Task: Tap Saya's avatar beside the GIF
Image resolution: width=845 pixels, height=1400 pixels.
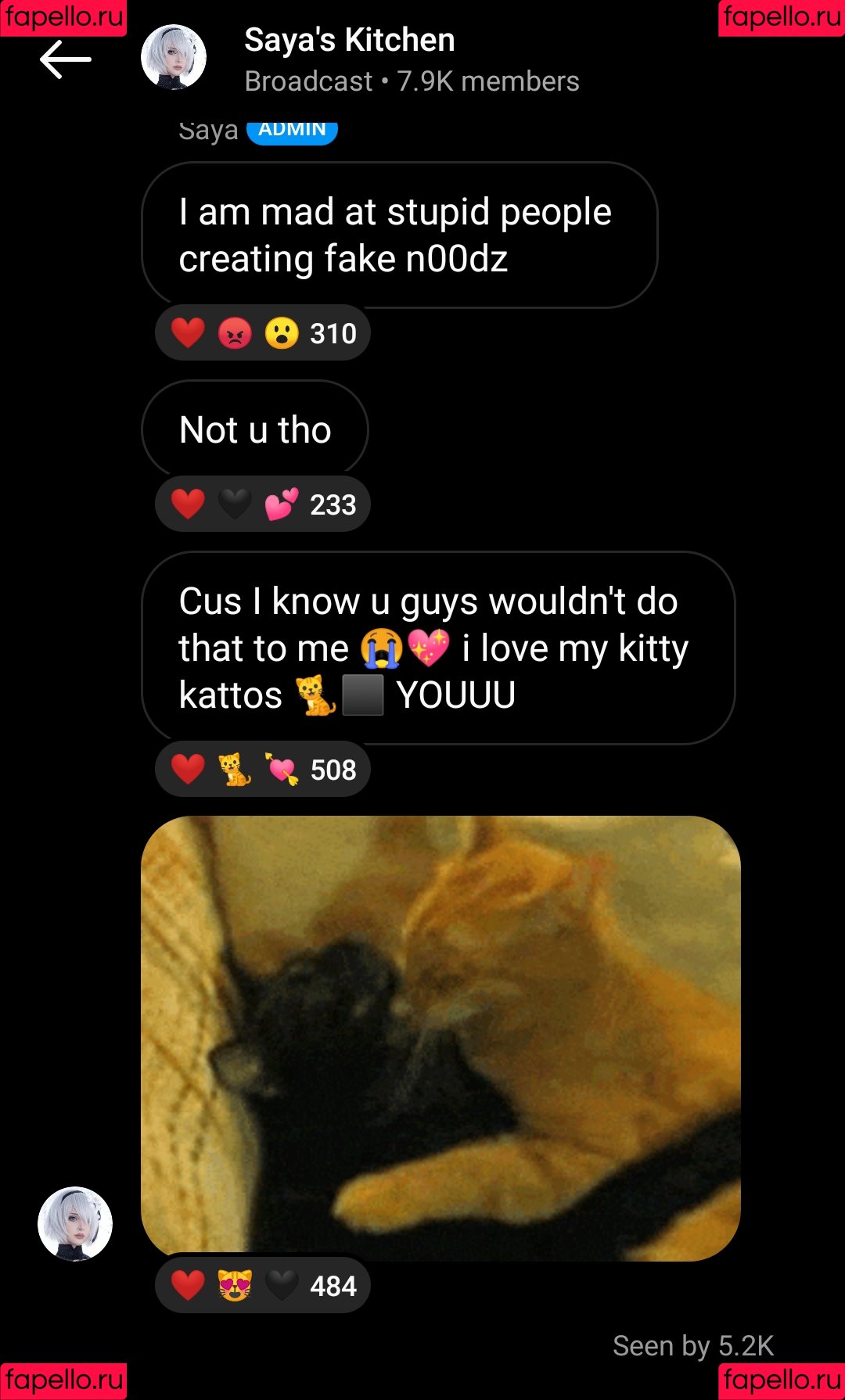Action: click(x=75, y=1224)
